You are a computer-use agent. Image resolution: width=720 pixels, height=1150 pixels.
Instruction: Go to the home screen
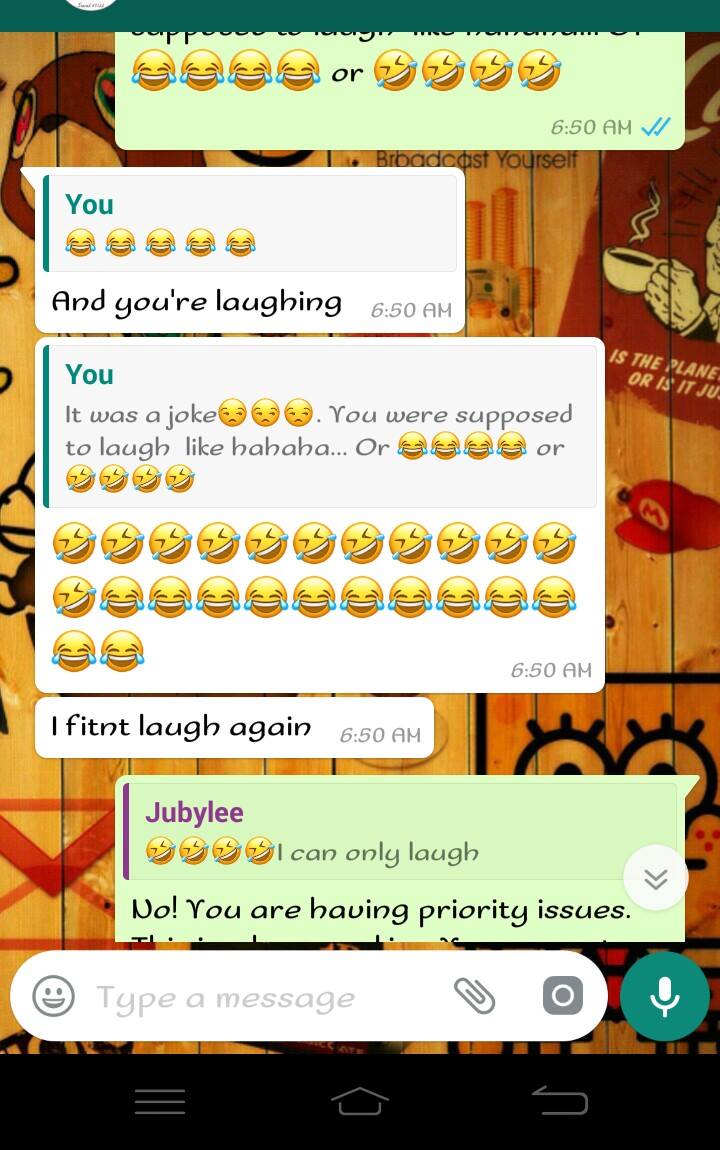click(360, 1101)
